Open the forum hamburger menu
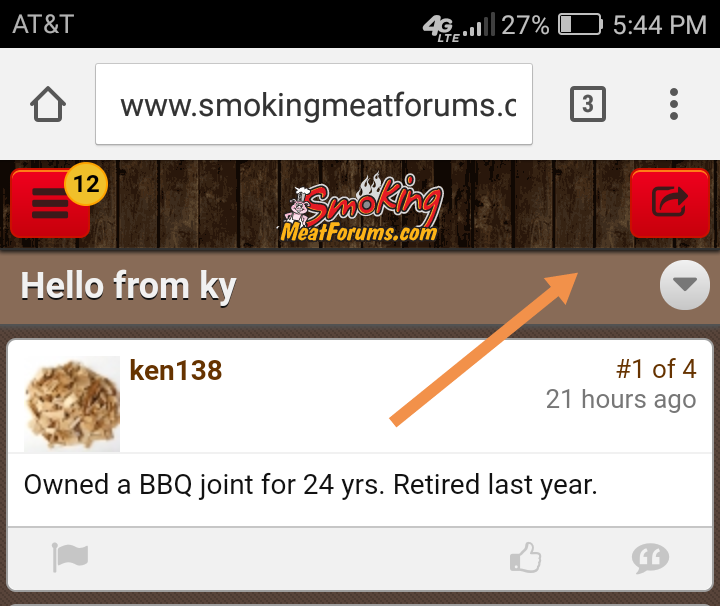This screenshot has width=720, height=606. point(50,204)
